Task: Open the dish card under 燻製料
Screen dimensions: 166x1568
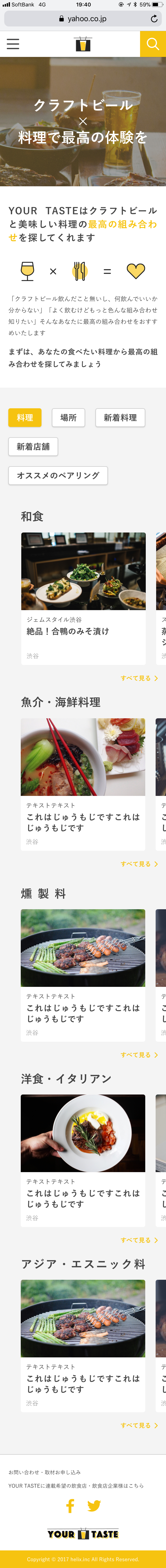Action: (x=83, y=974)
